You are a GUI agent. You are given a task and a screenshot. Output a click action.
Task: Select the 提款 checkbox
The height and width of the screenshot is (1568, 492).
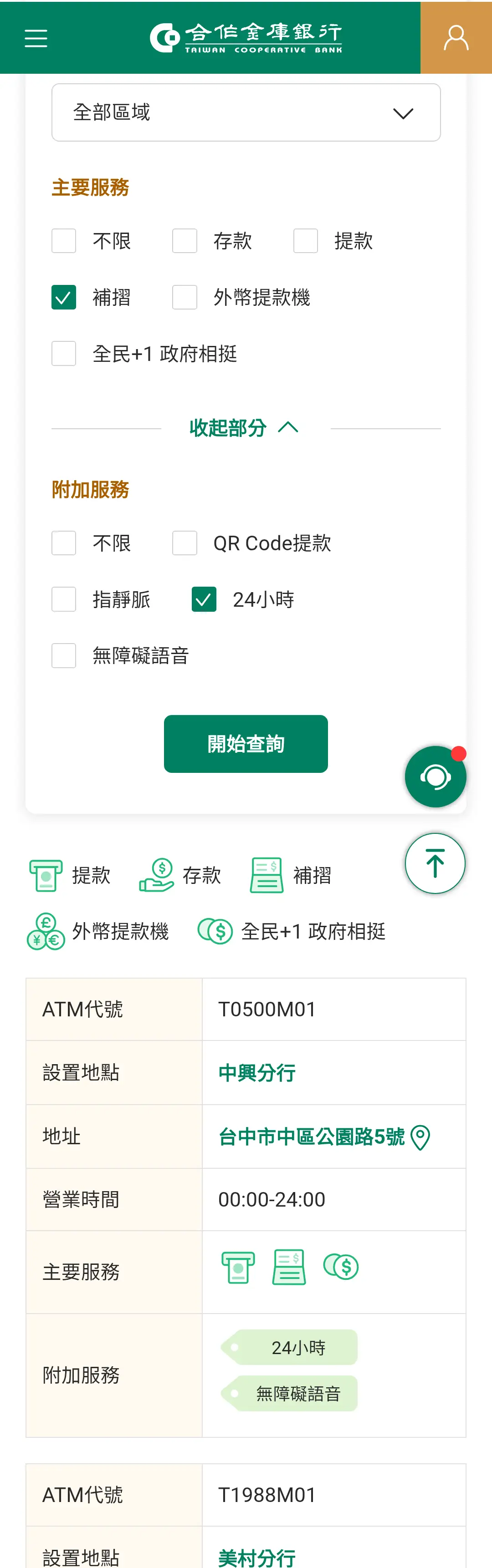[x=306, y=241]
